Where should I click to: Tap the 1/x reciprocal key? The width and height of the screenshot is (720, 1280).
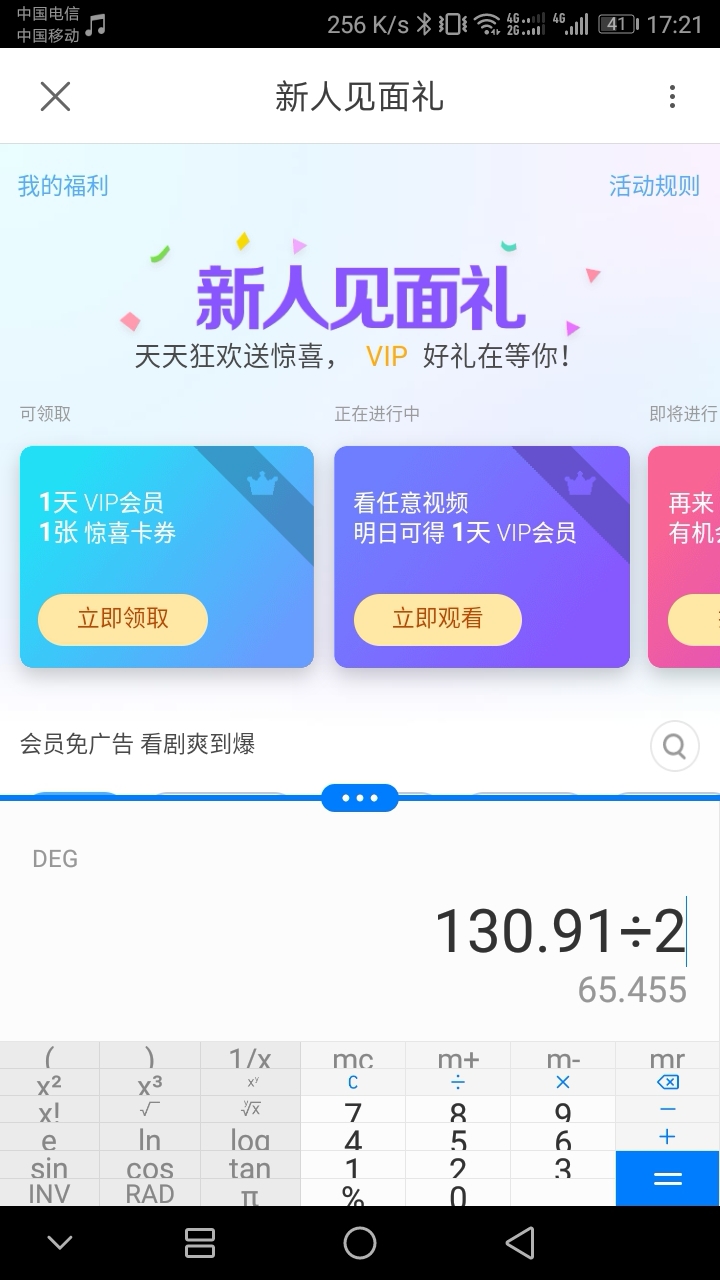pyautogui.click(x=249, y=1055)
